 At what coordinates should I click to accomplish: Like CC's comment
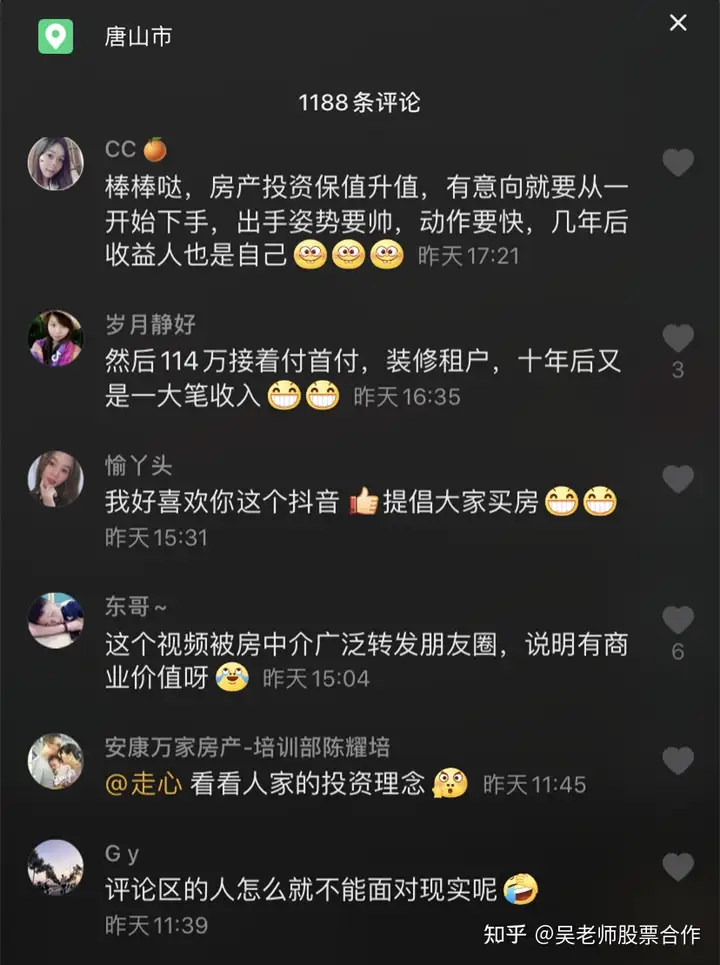coord(678,162)
